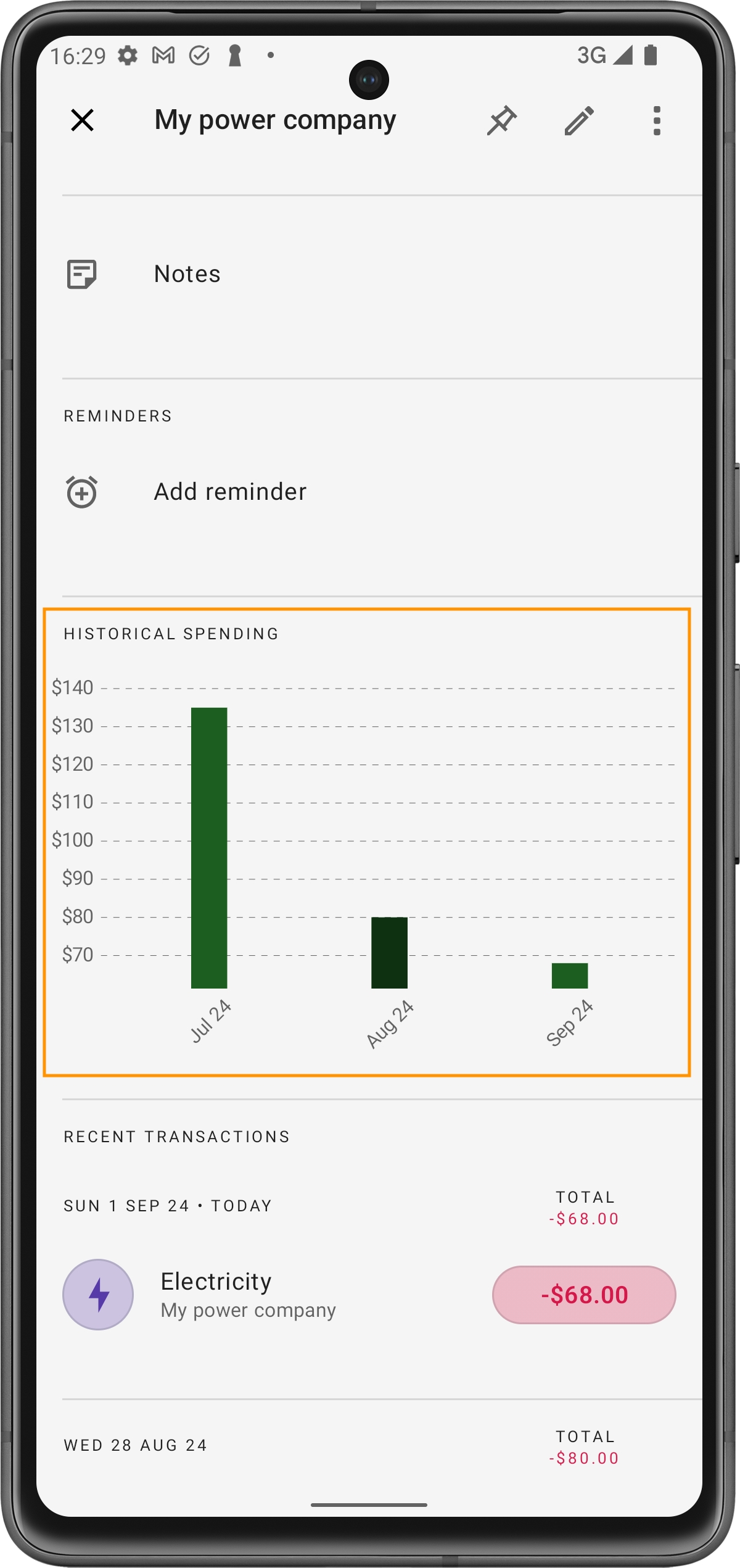This screenshot has height=1568, width=740.
Task: Select the Jul 24 spending bar
Action: (x=209, y=847)
